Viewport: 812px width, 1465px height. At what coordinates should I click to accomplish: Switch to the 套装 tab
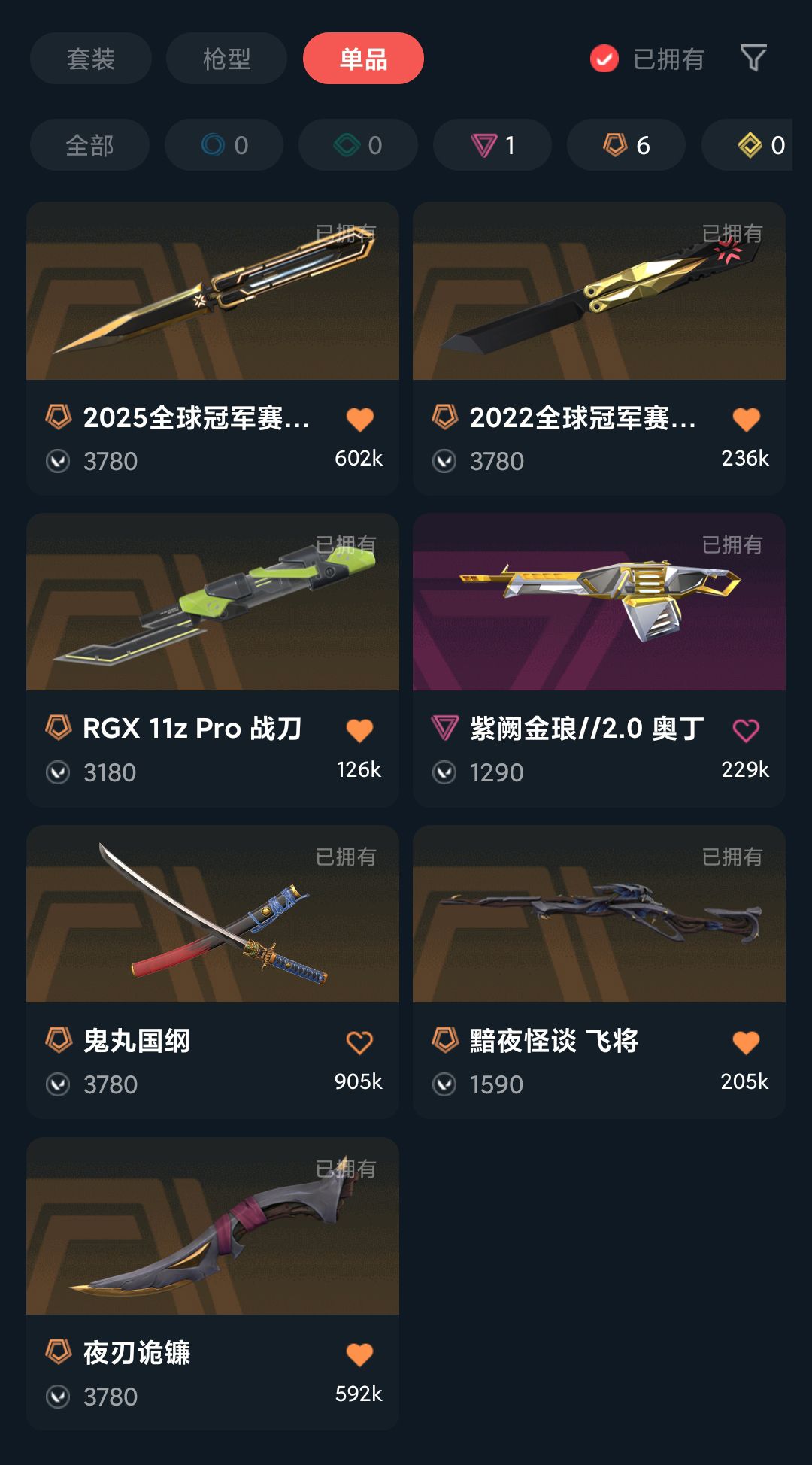(90, 59)
